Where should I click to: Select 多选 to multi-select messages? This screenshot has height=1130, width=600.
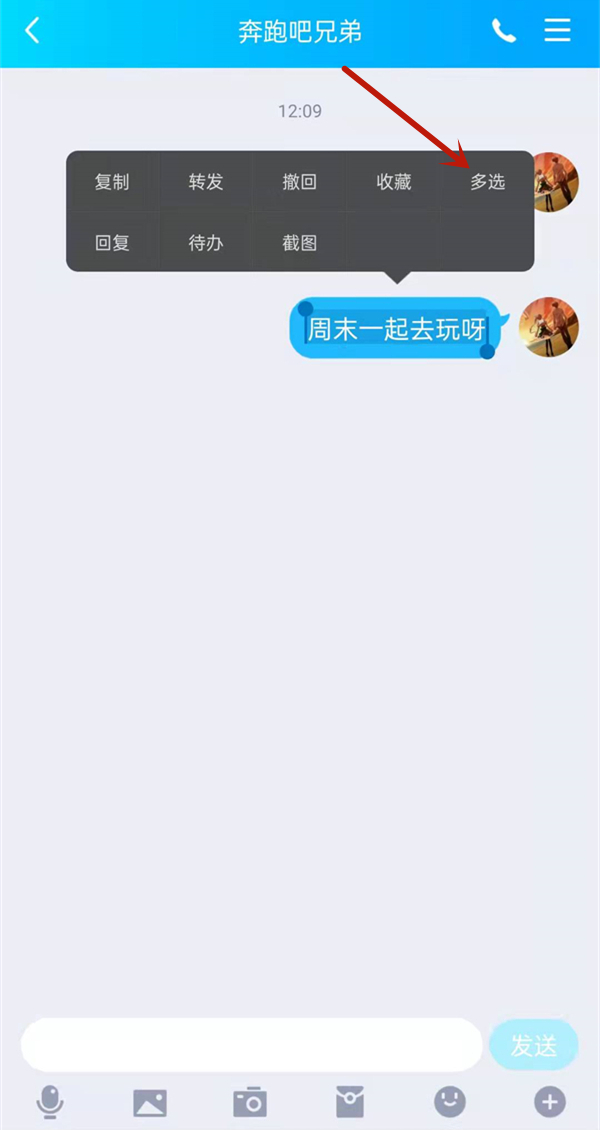pyautogui.click(x=488, y=182)
